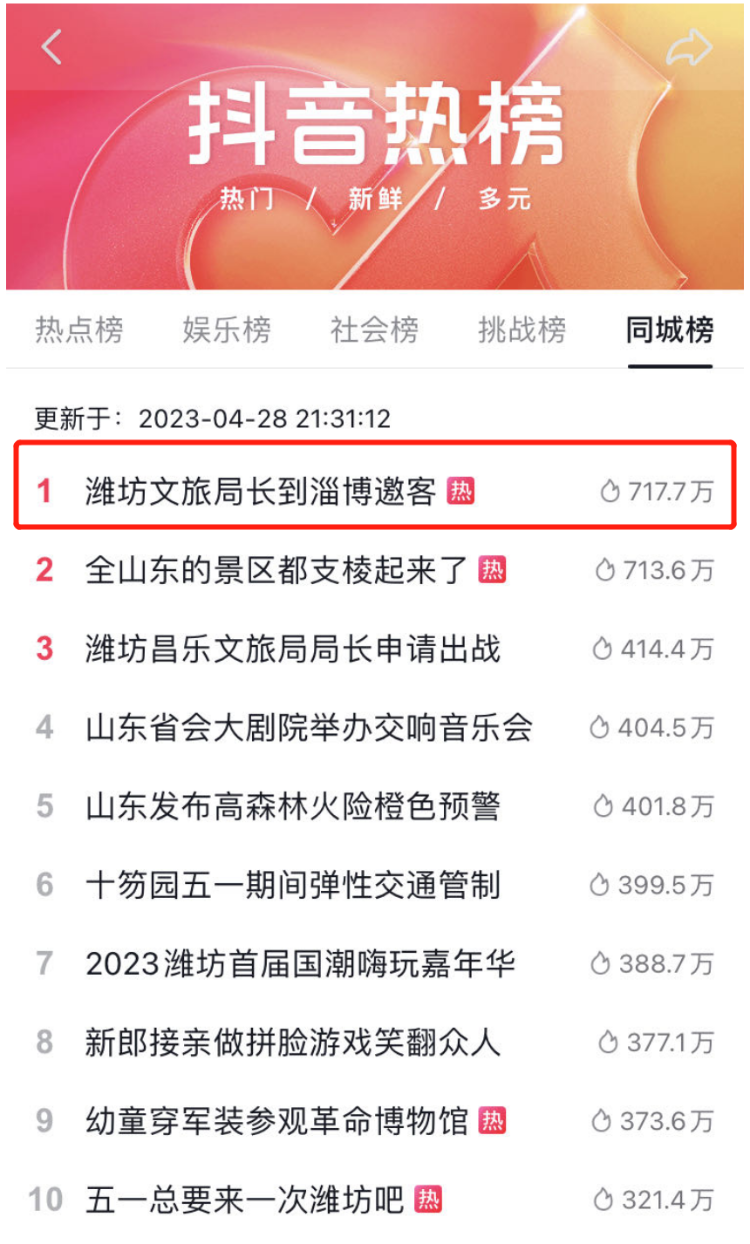This screenshot has width=750, height=1244.
Task: Switch to the 社会榜 tab
Action: coord(375,330)
